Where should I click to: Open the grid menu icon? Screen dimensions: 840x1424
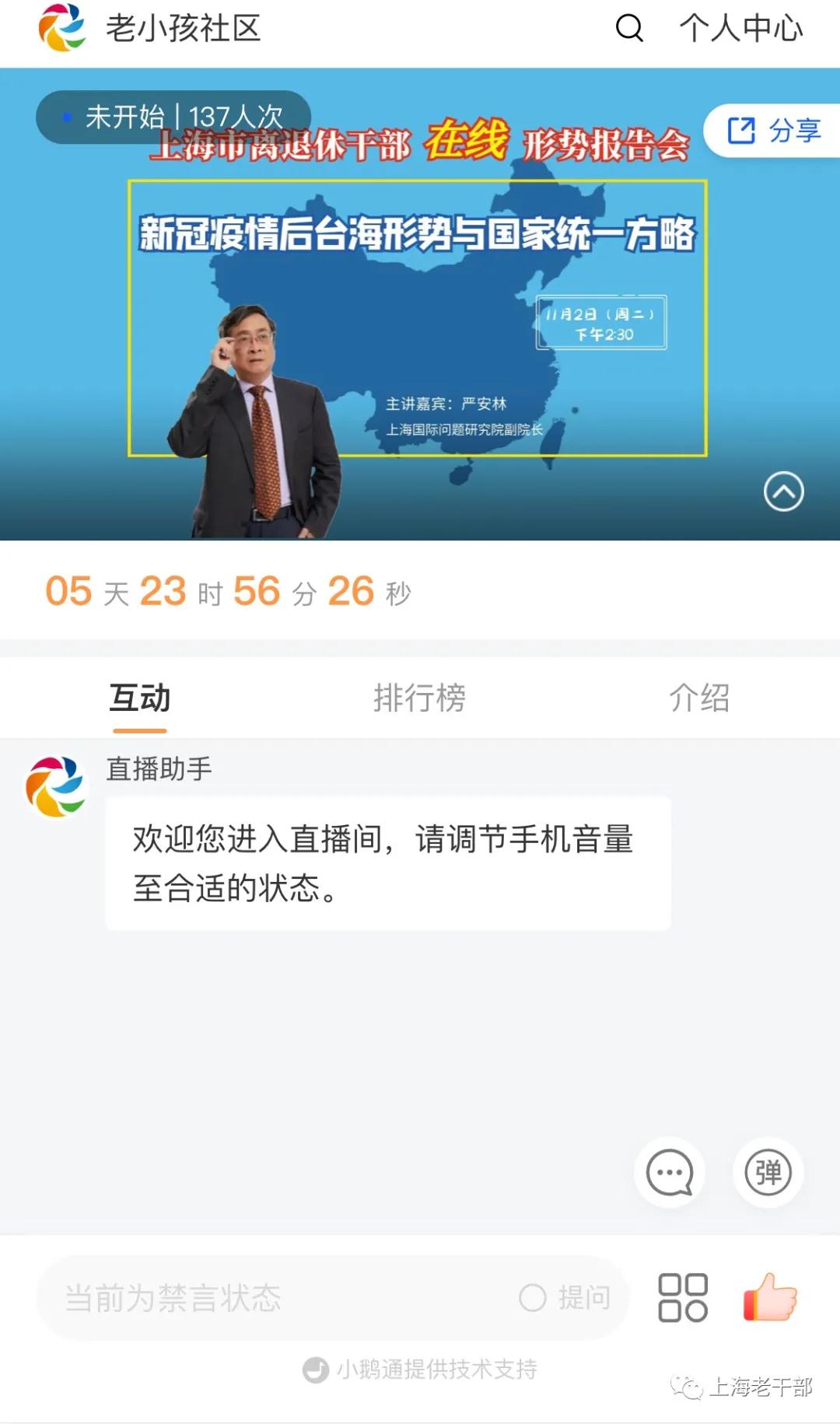click(x=682, y=1297)
